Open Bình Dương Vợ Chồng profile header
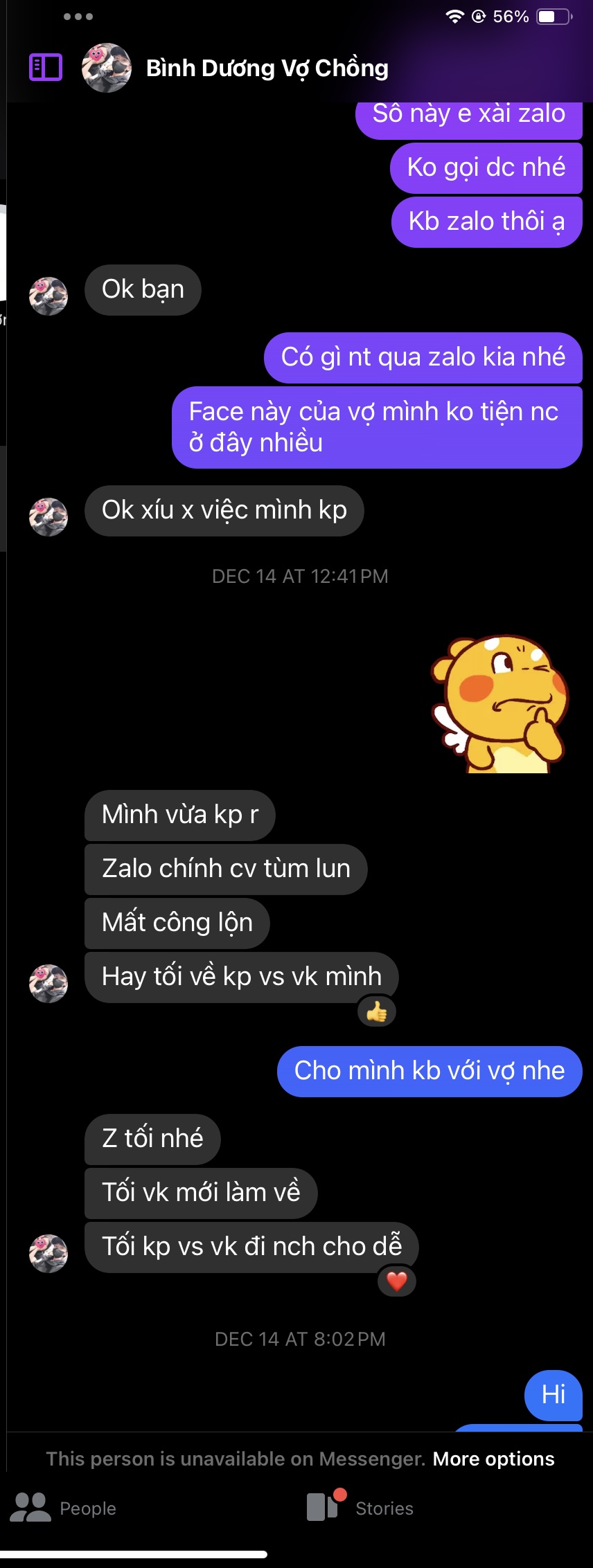Viewport: 593px width, 1568px height. pyautogui.click(x=267, y=68)
